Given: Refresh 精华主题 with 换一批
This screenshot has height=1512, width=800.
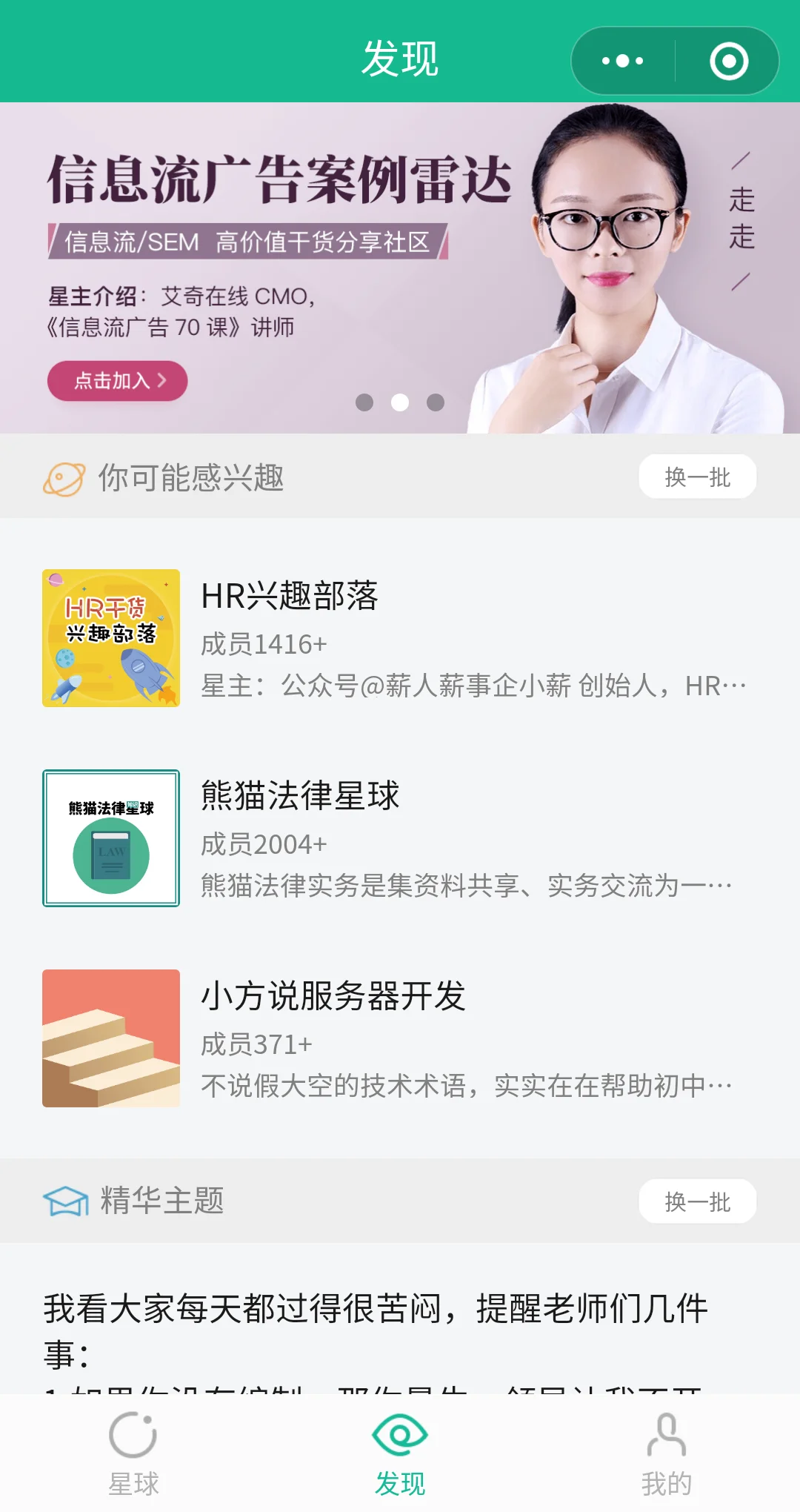Looking at the screenshot, I should [697, 1201].
